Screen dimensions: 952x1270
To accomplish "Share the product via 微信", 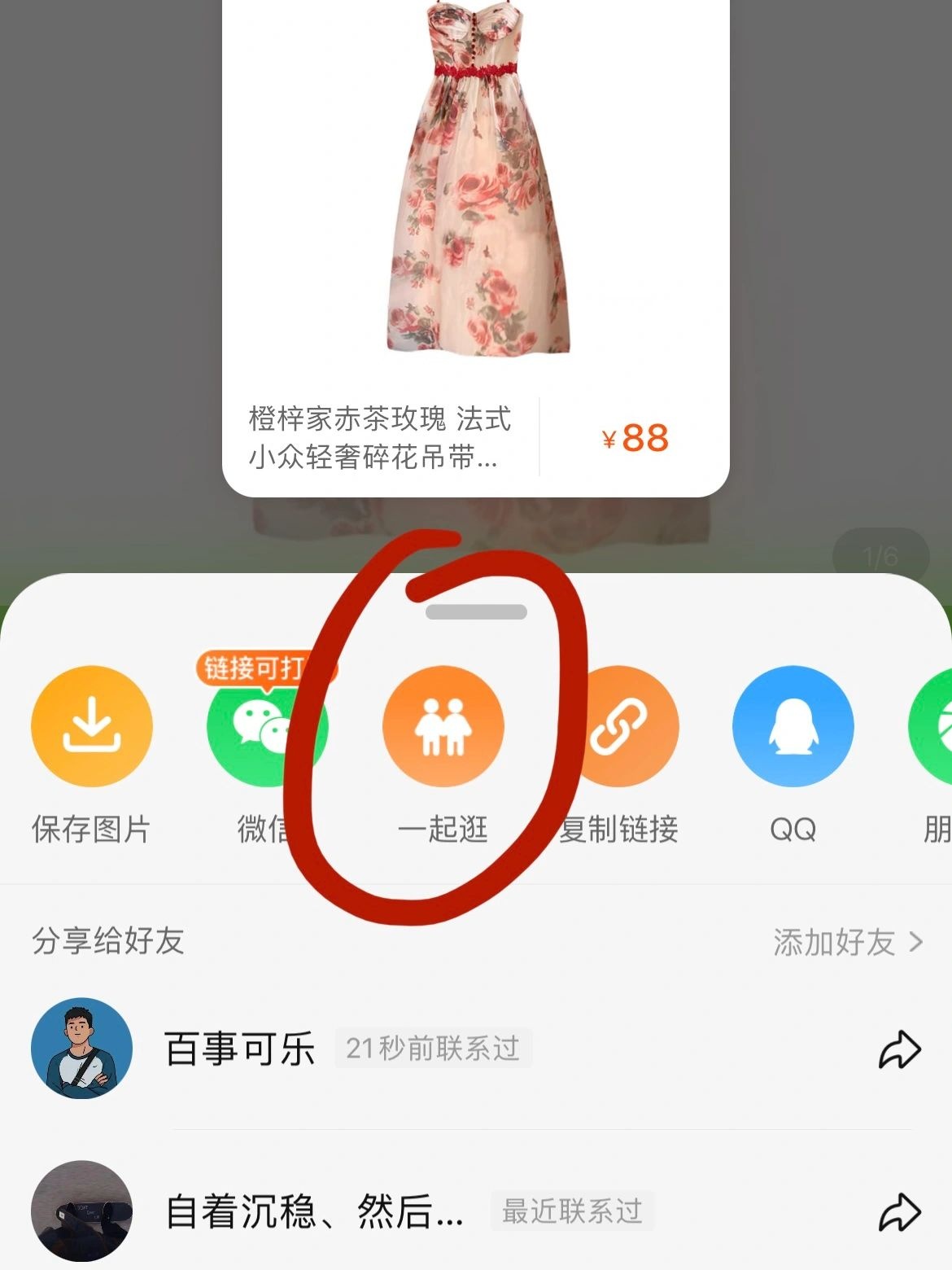I will [x=266, y=726].
